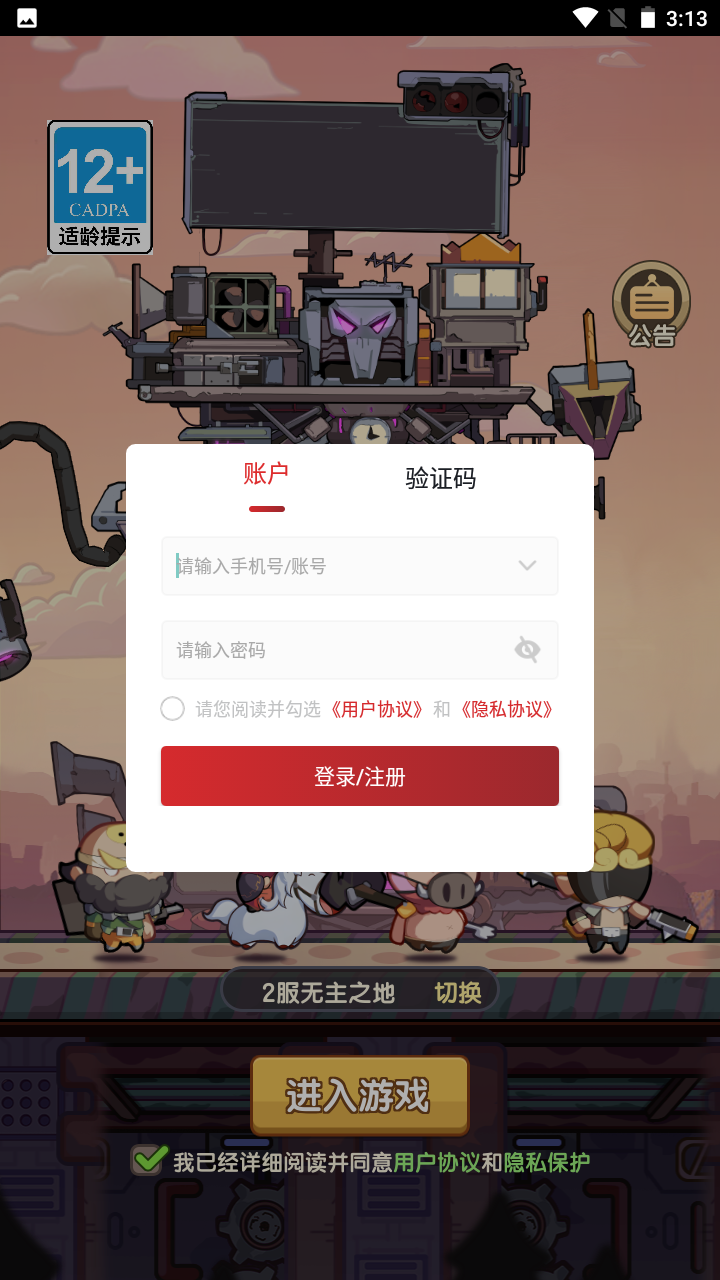Screen dimensions: 720x1280
Task: Open the 《隐私协议》 link in dialog
Action: click(x=507, y=709)
